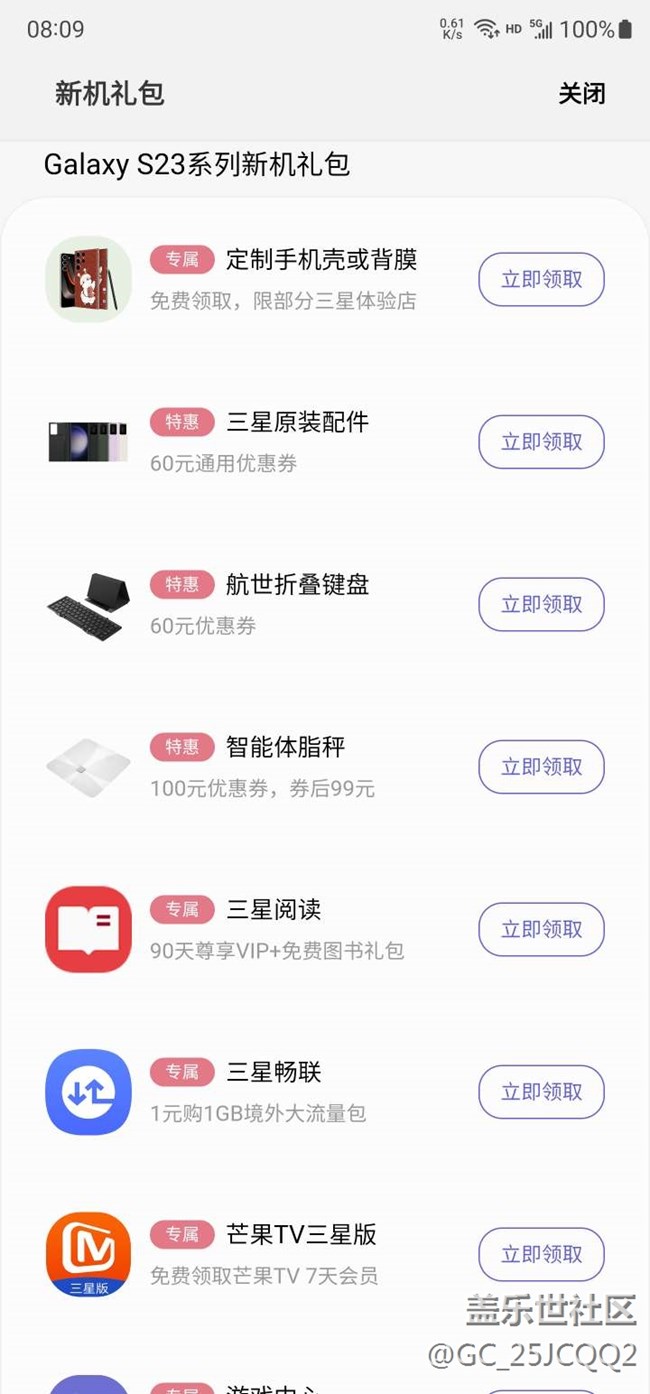Tap 关闭 to close the gift page
This screenshot has width=650, height=1394.
click(581, 94)
